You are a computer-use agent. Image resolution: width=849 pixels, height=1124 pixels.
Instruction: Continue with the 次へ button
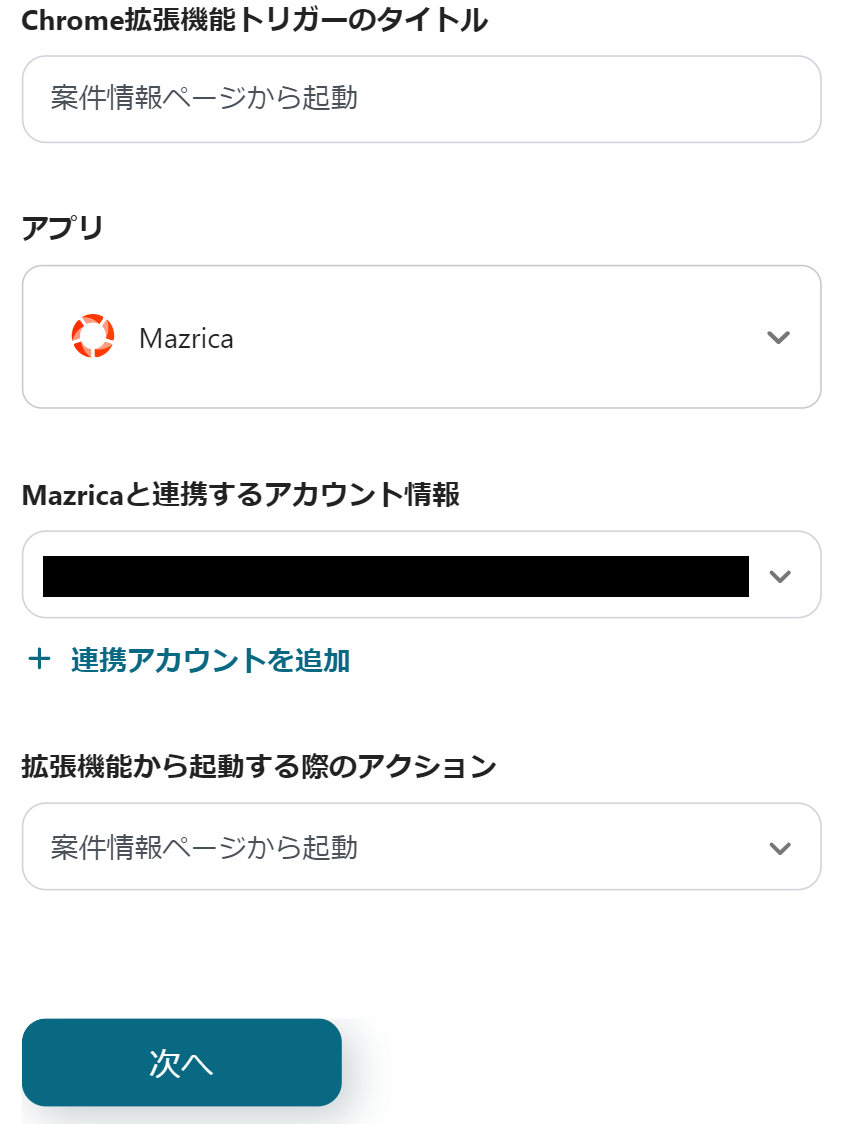182,1063
